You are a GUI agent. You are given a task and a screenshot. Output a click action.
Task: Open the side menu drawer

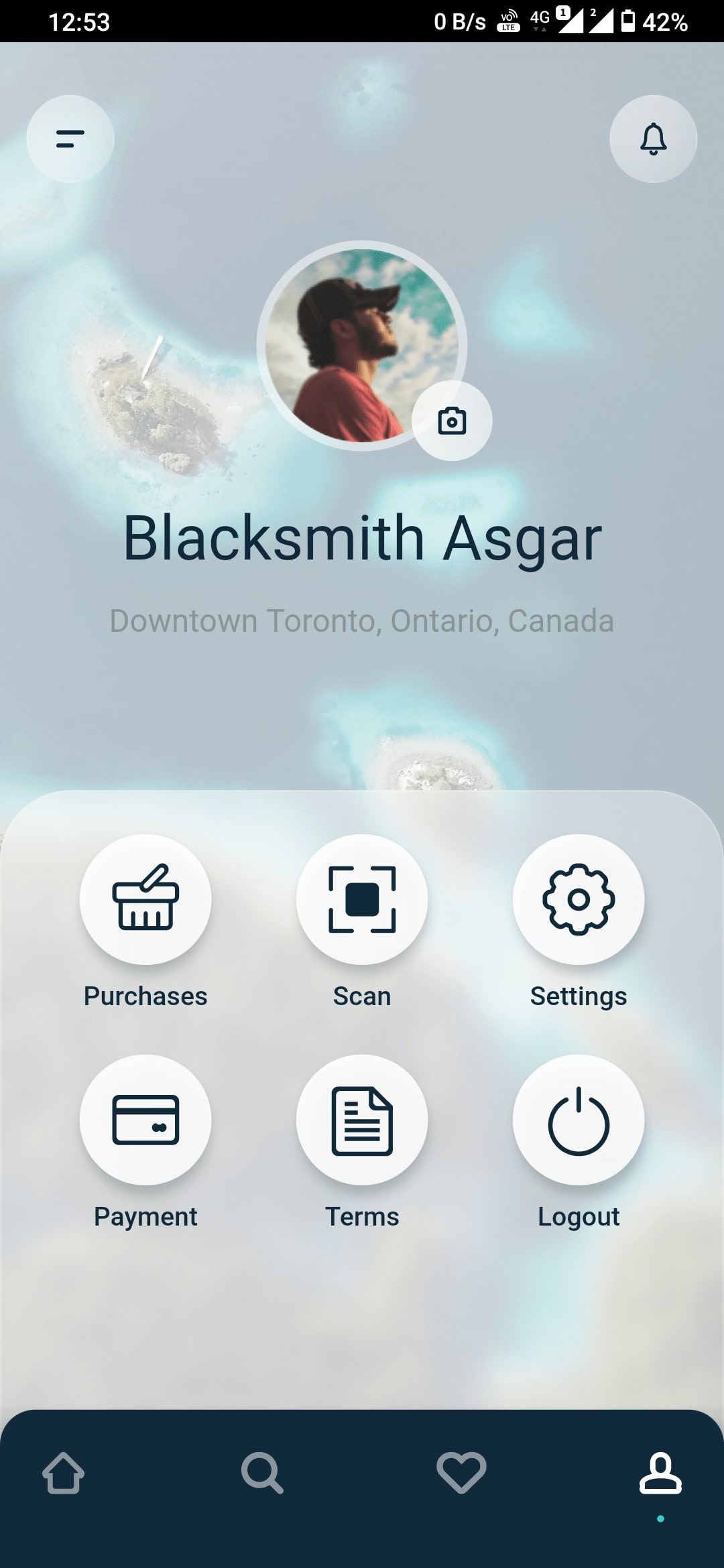tap(70, 139)
